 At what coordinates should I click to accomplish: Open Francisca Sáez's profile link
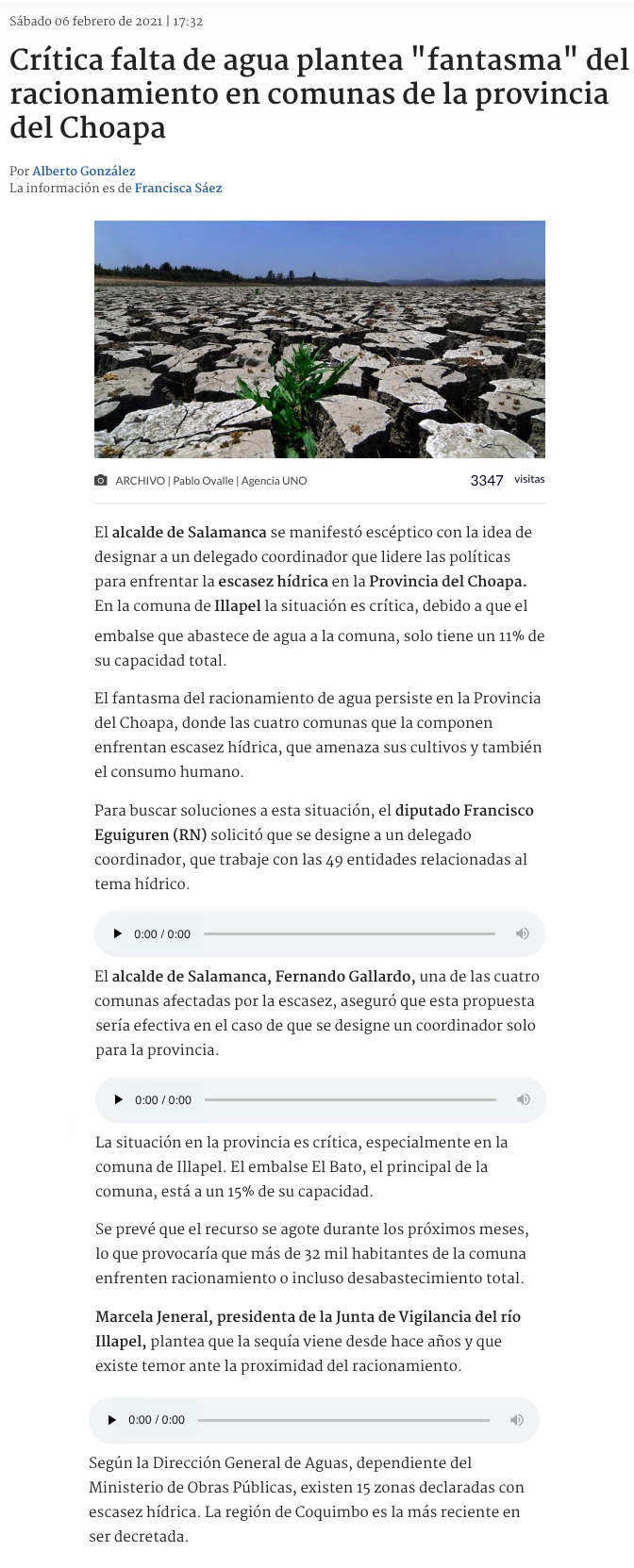(x=178, y=188)
